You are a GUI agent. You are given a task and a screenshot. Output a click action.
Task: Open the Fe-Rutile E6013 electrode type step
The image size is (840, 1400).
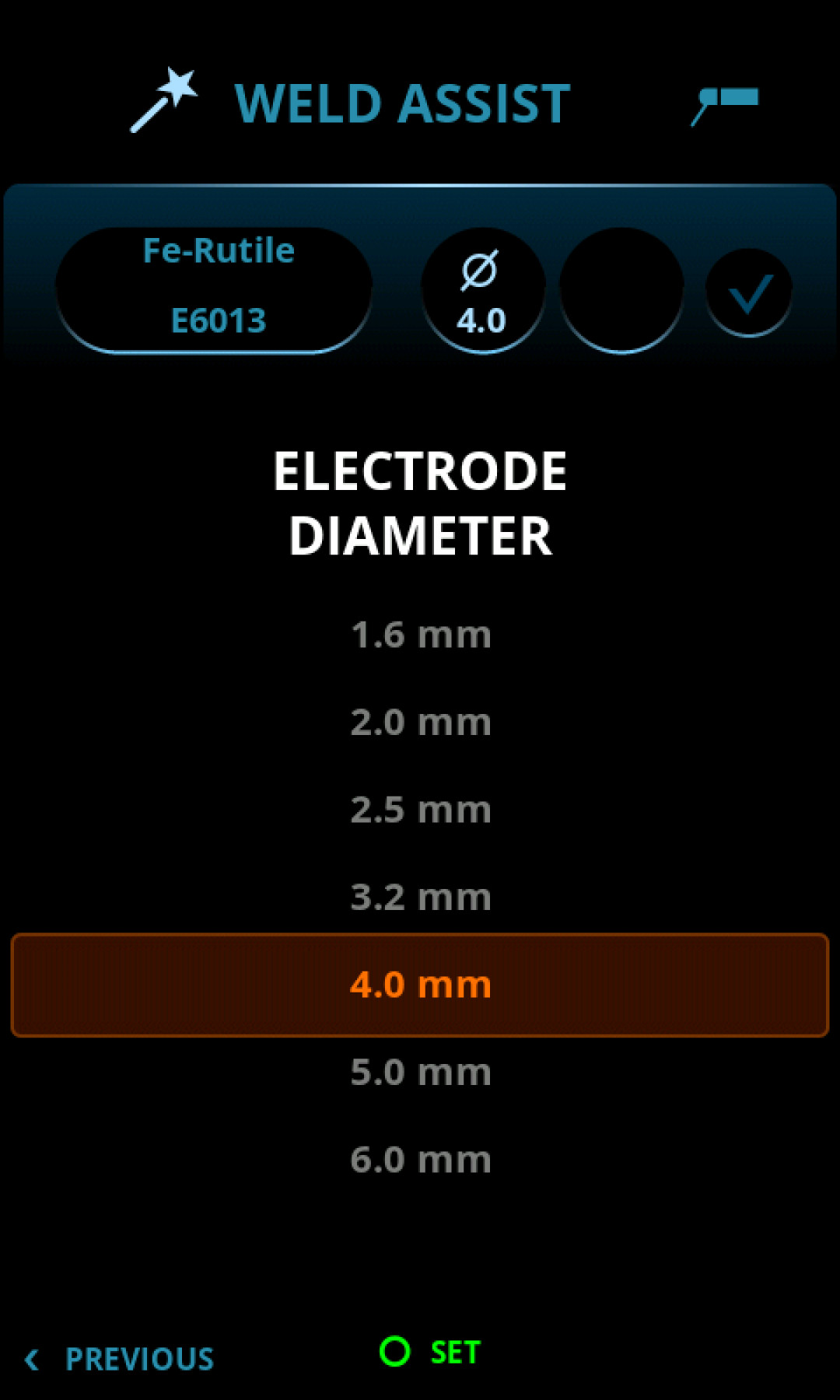click(x=214, y=289)
